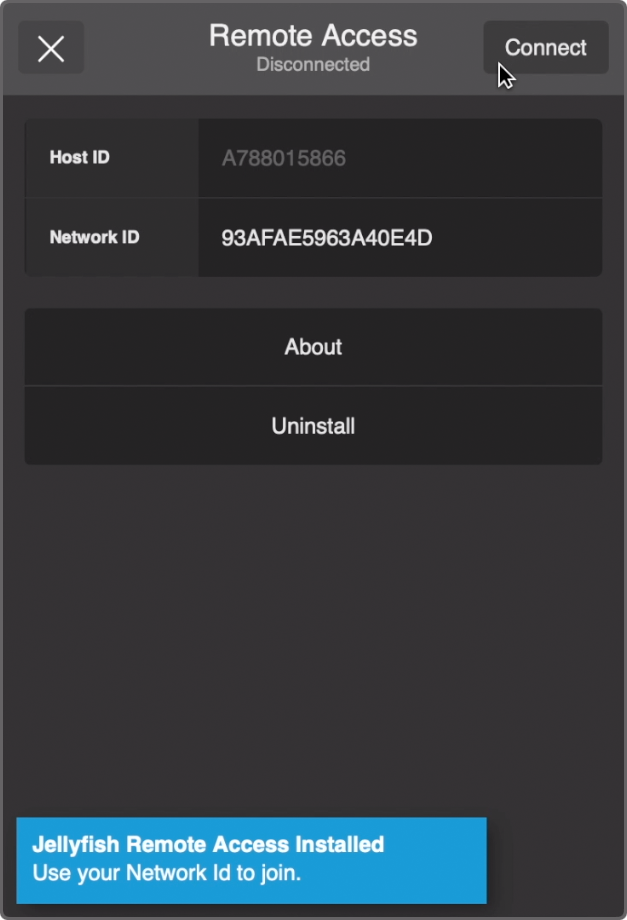Image resolution: width=627 pixels, height=920 pixels.
Task: Tap the Connect button
Action: tap(545, 47)
